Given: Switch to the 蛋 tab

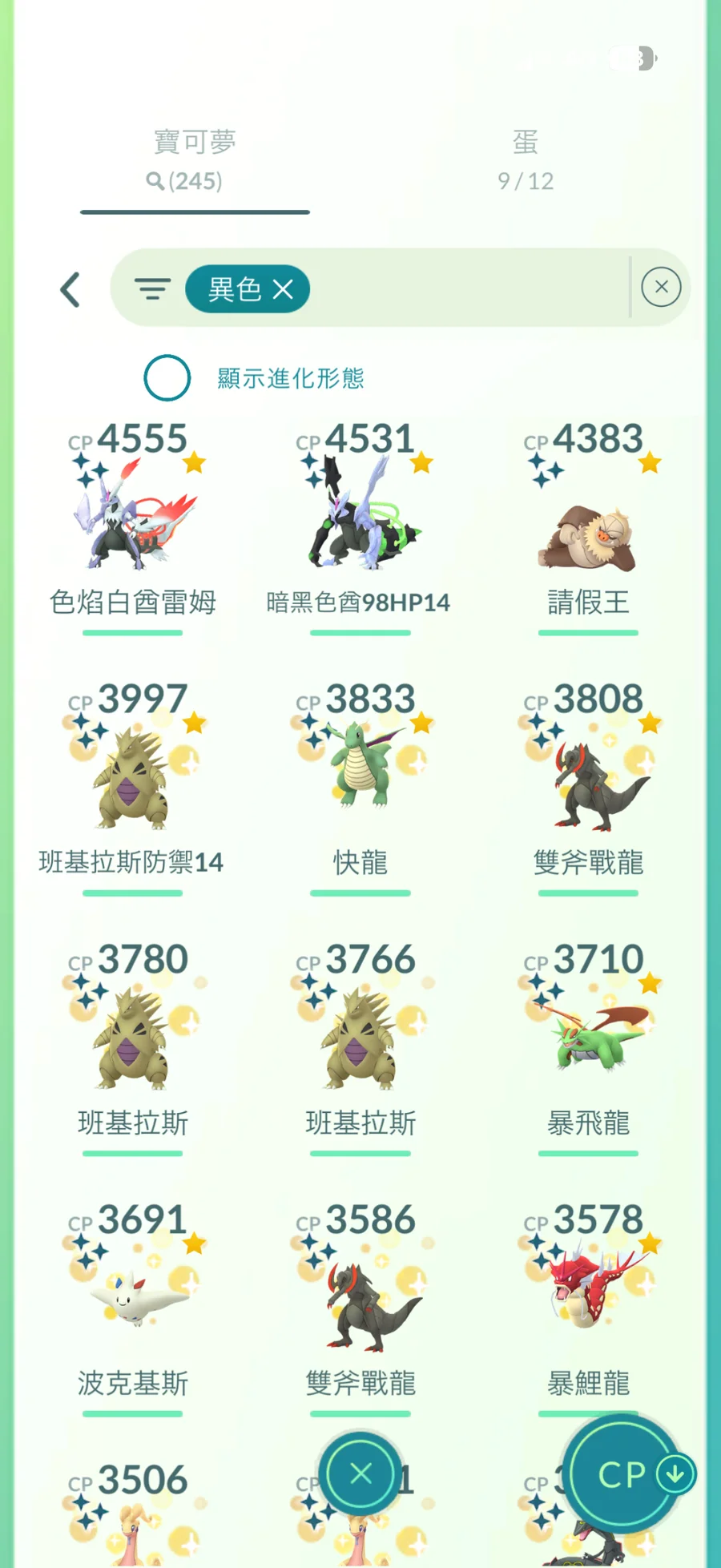Looking at the screenshot, I should coord(526,160).
